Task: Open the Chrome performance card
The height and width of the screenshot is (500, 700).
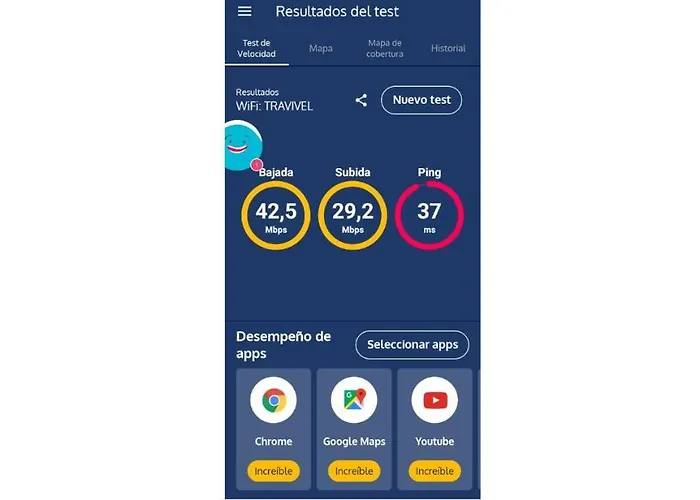Action: tap(273, 425)
